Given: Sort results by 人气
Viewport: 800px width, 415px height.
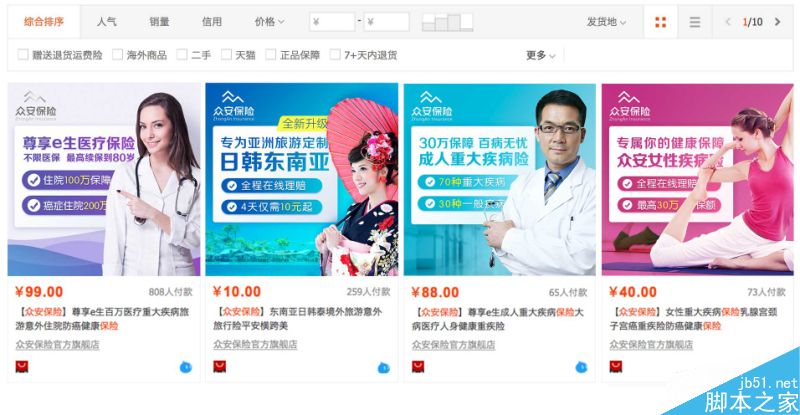Looking at the screenshot, I should 107,21.
